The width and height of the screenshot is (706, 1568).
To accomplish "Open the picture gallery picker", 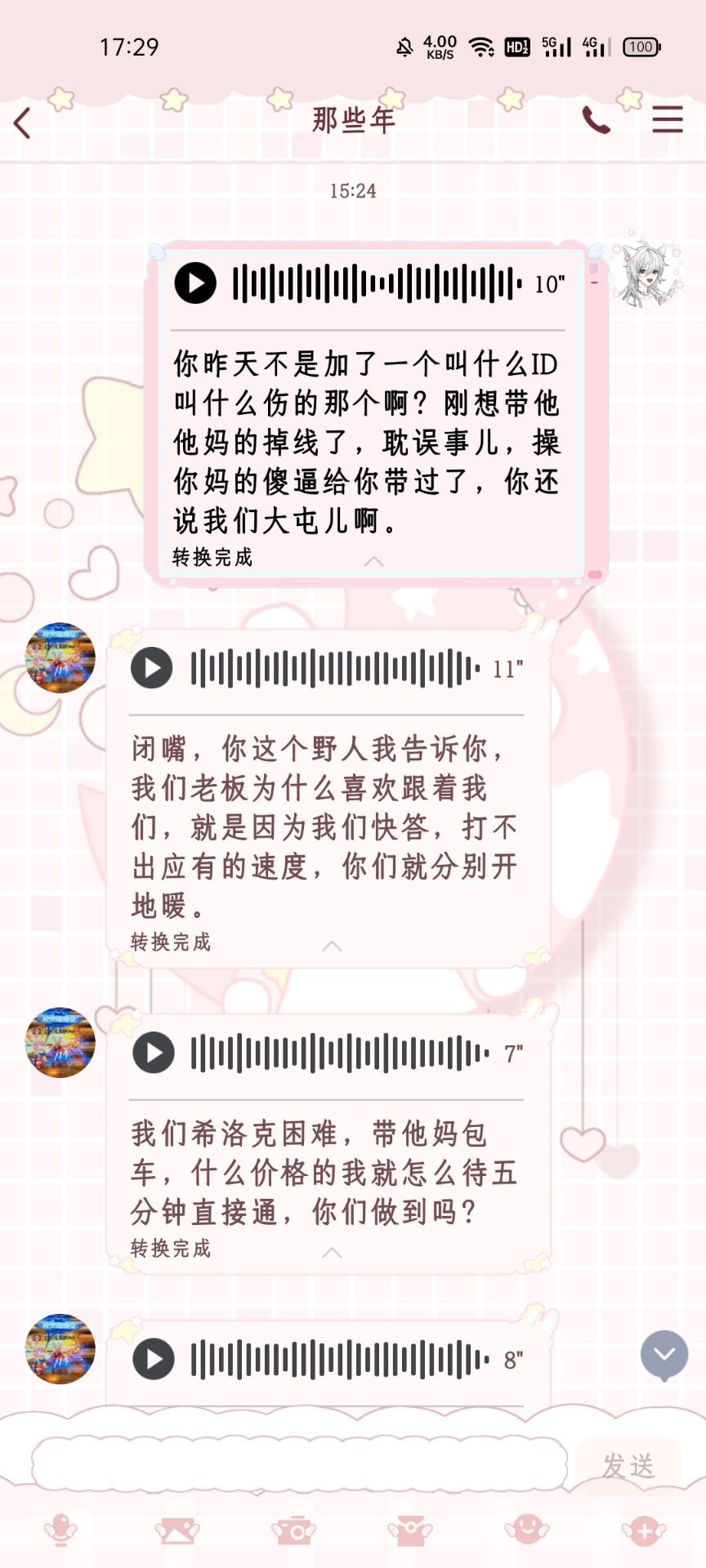I will coord(177,1530).
